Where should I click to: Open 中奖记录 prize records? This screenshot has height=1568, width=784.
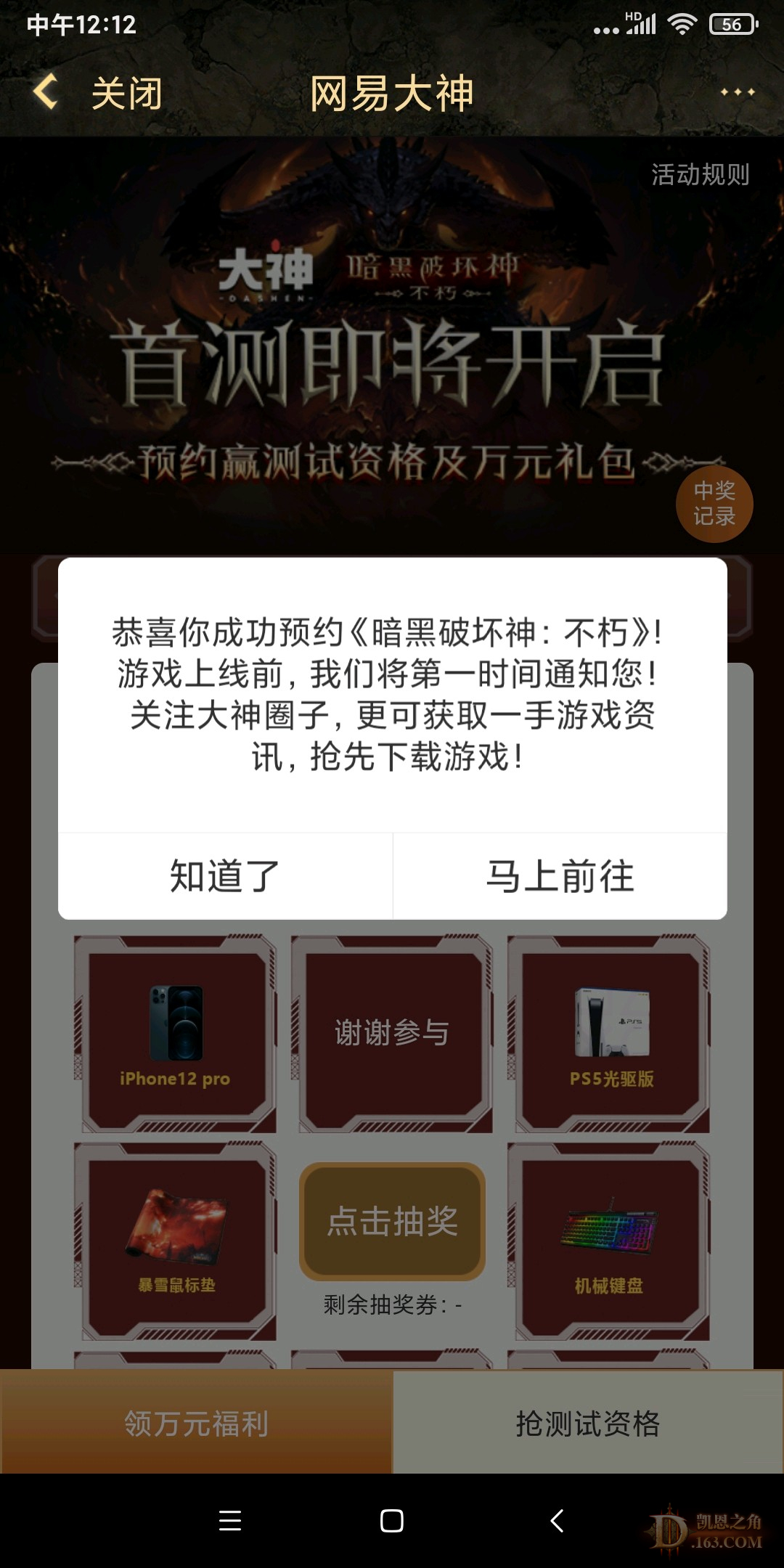(714, 504)
